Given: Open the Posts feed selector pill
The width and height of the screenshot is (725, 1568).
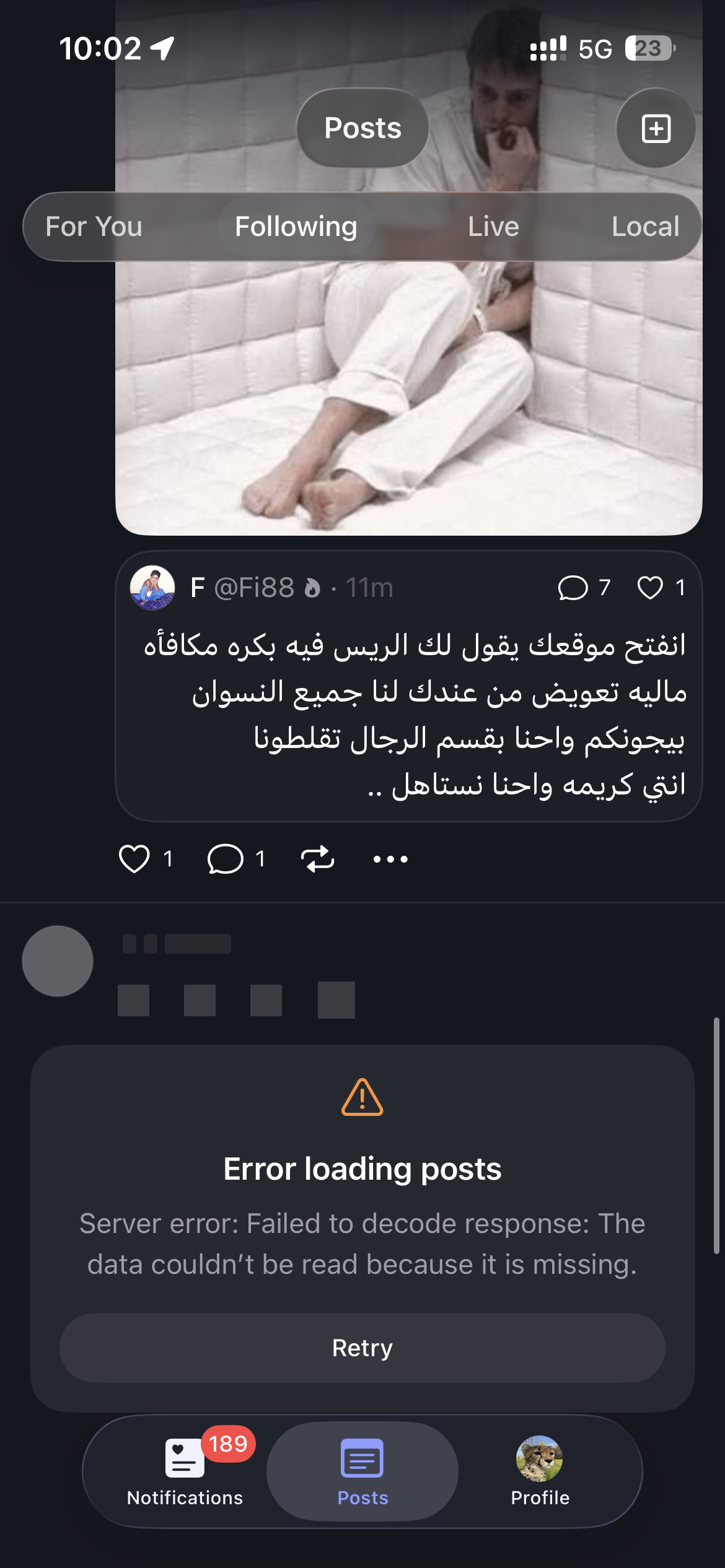Looking at the screenshot, I should [362, 128].
